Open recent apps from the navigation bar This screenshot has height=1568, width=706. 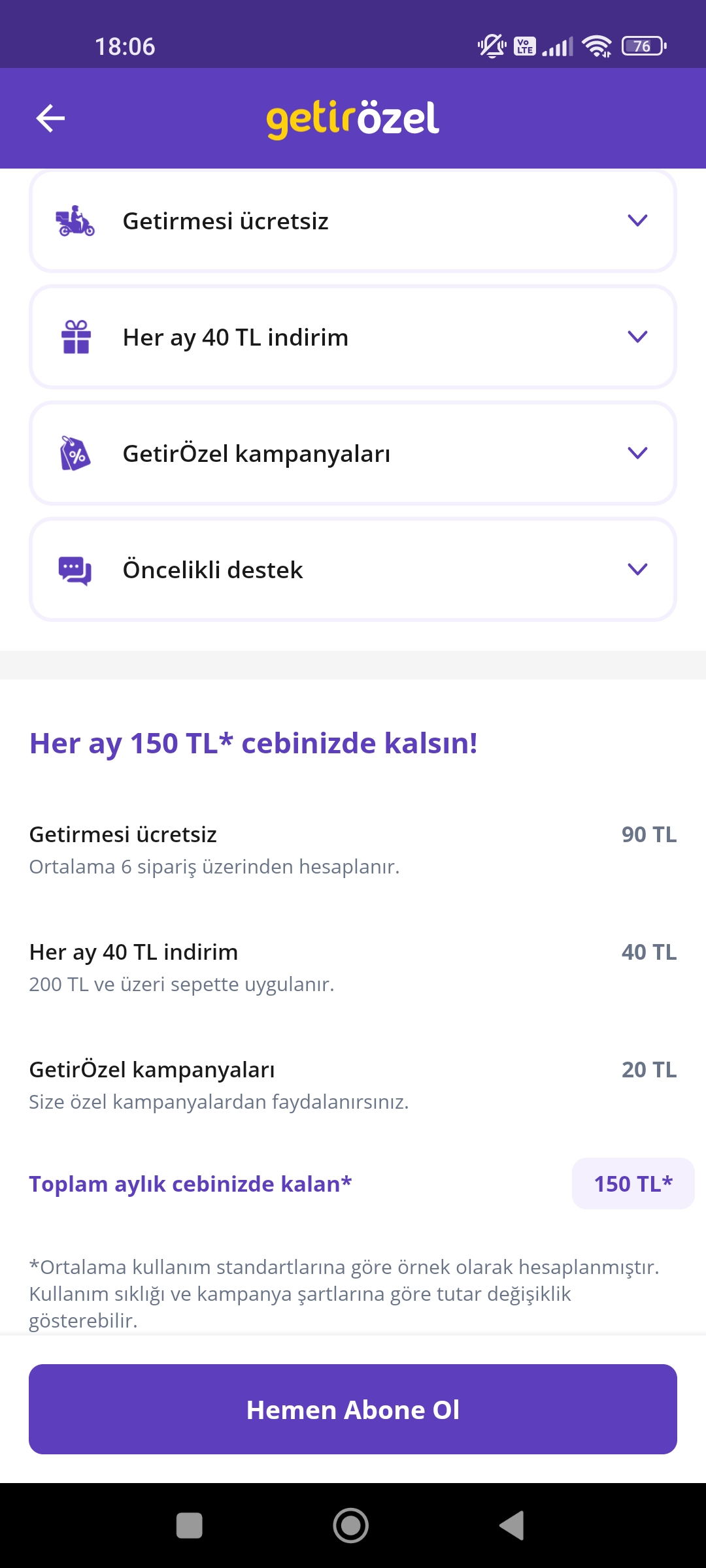[190, 1526]
